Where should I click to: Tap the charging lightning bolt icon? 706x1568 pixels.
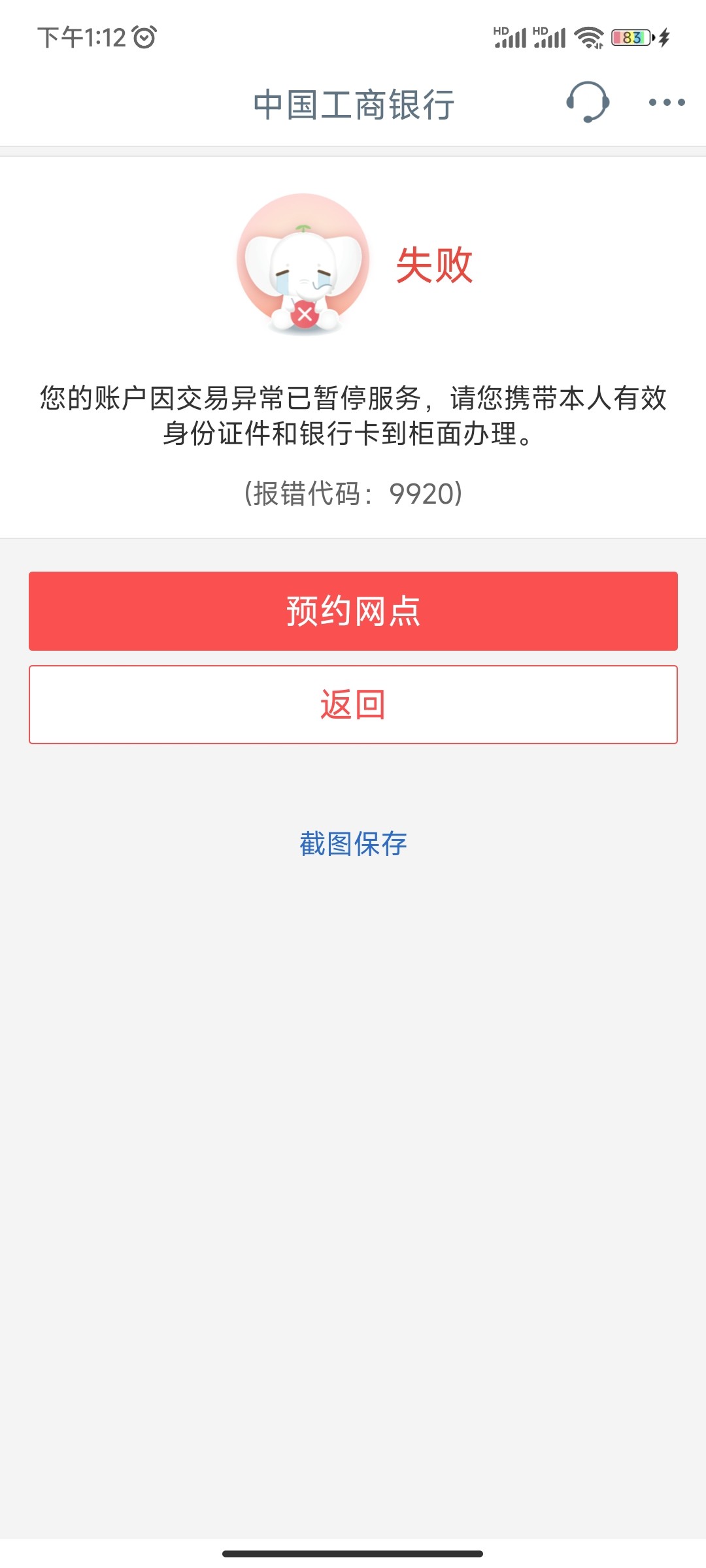(x=663, y=37)
